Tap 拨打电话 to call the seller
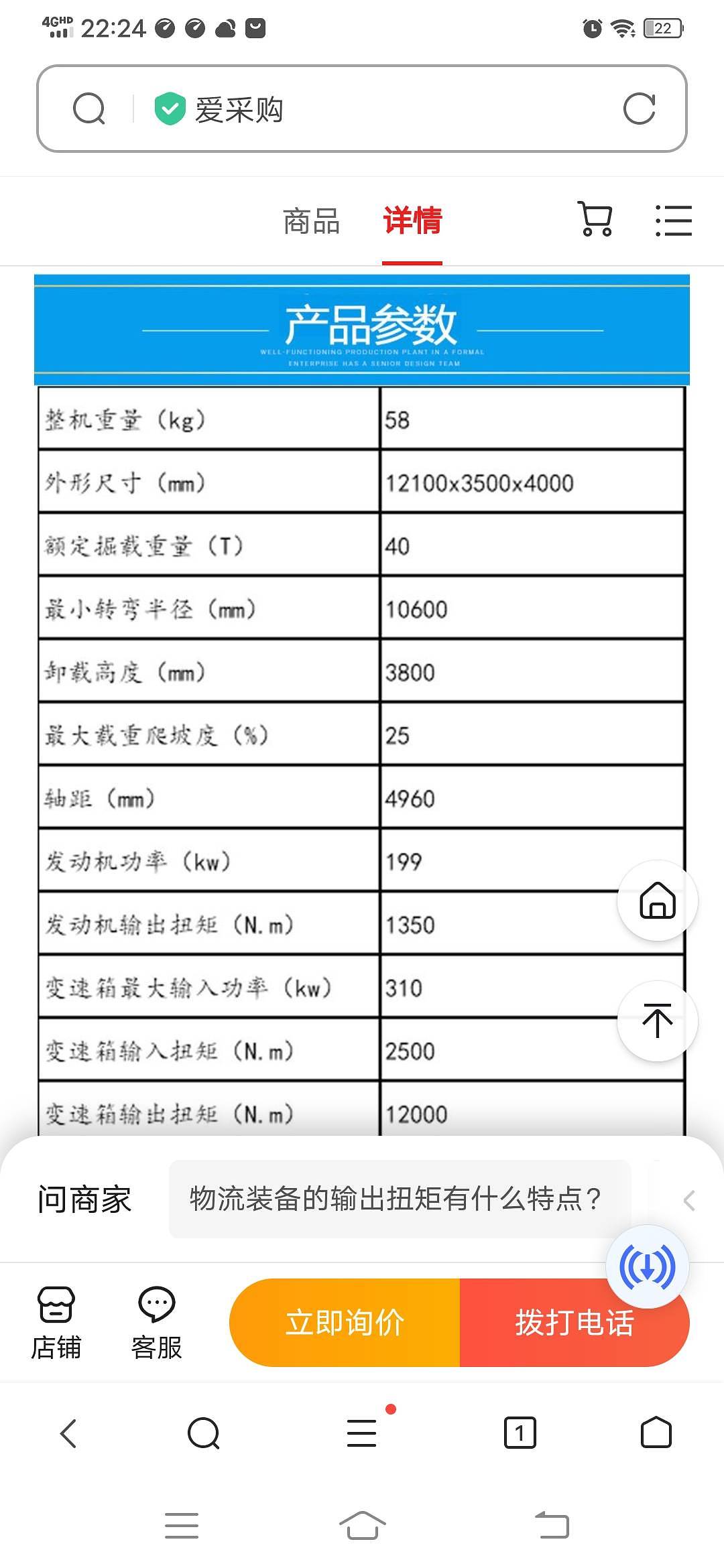This screenshot has width=724, height=1568. (575, 1323)
